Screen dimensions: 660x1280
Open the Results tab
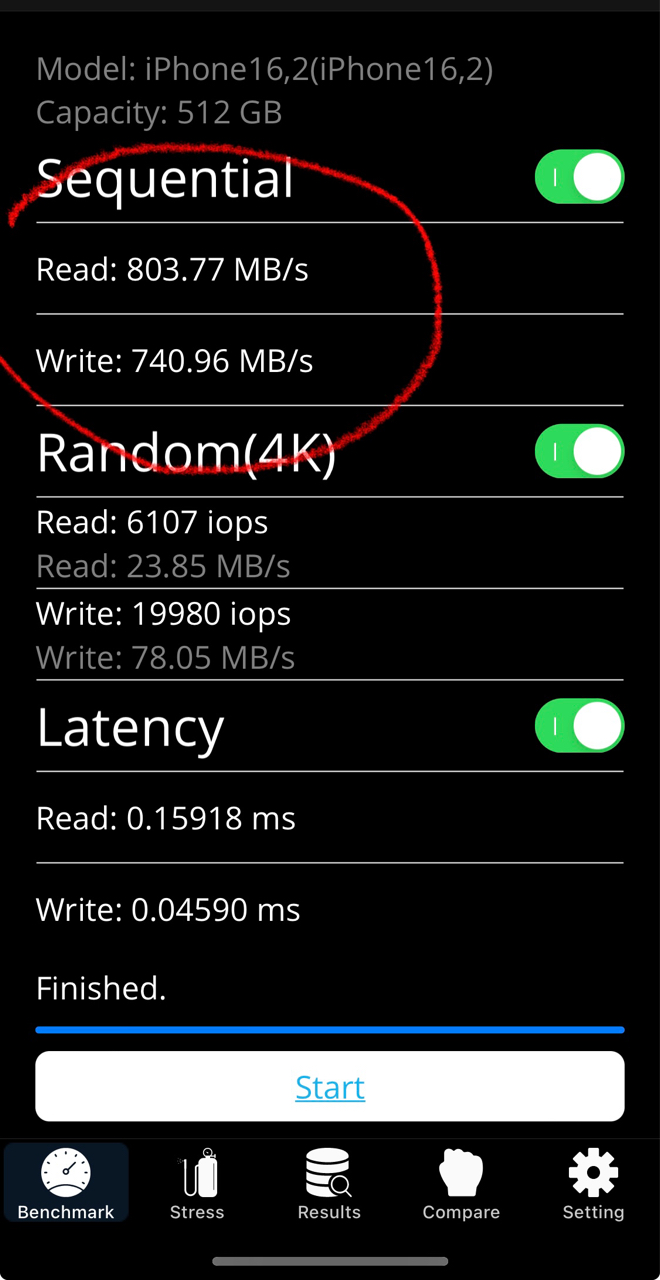(x=329, y=1184)
